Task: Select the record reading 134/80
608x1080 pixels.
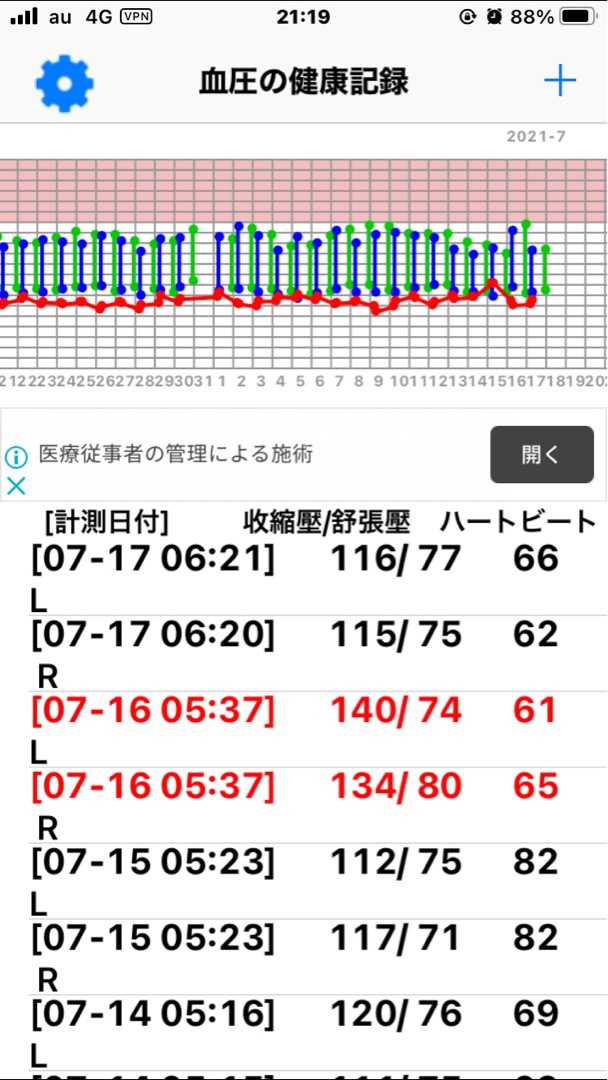Action: pos(304,805)
